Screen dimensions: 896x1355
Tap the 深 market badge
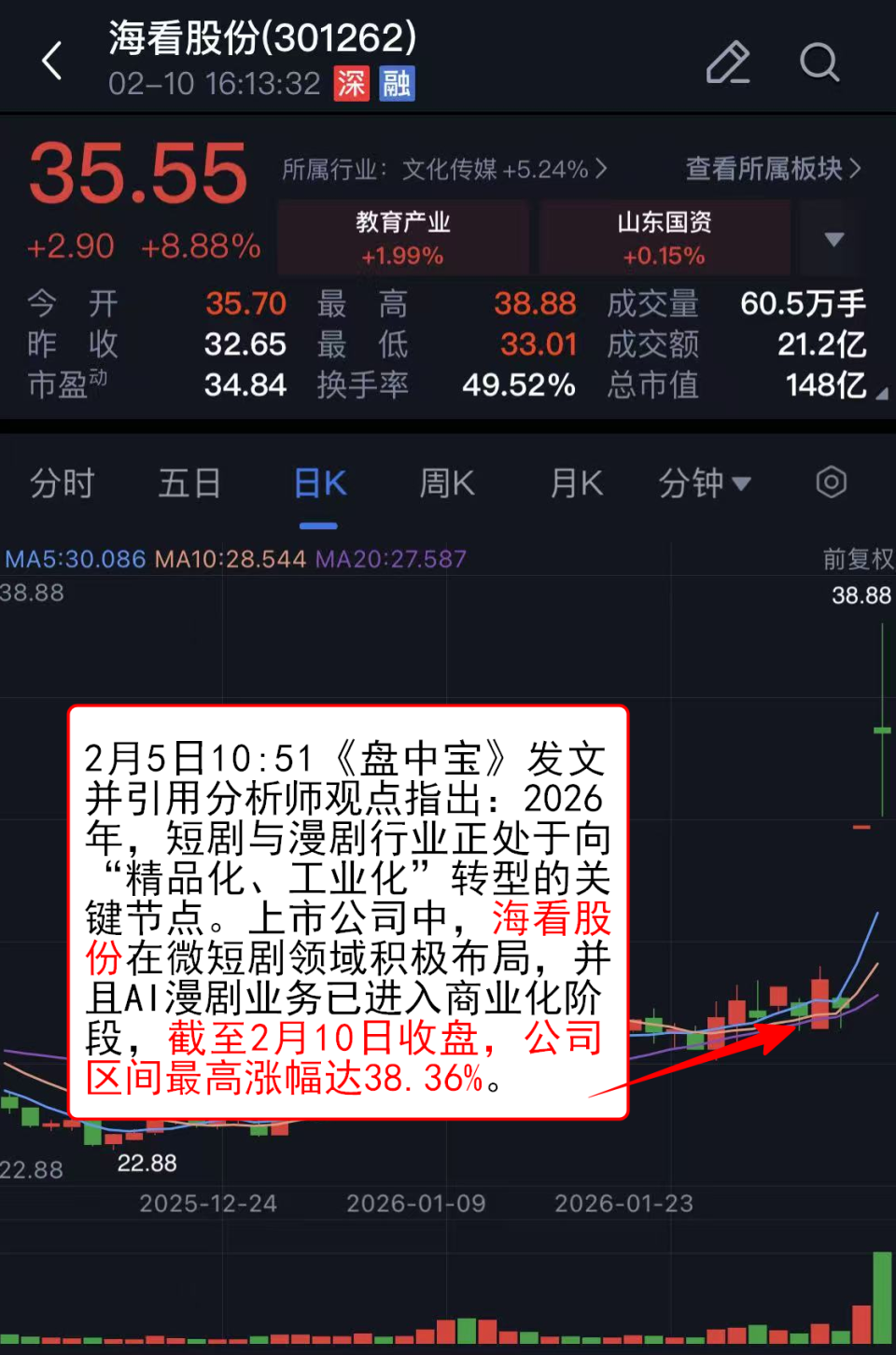tap(350, 83)
